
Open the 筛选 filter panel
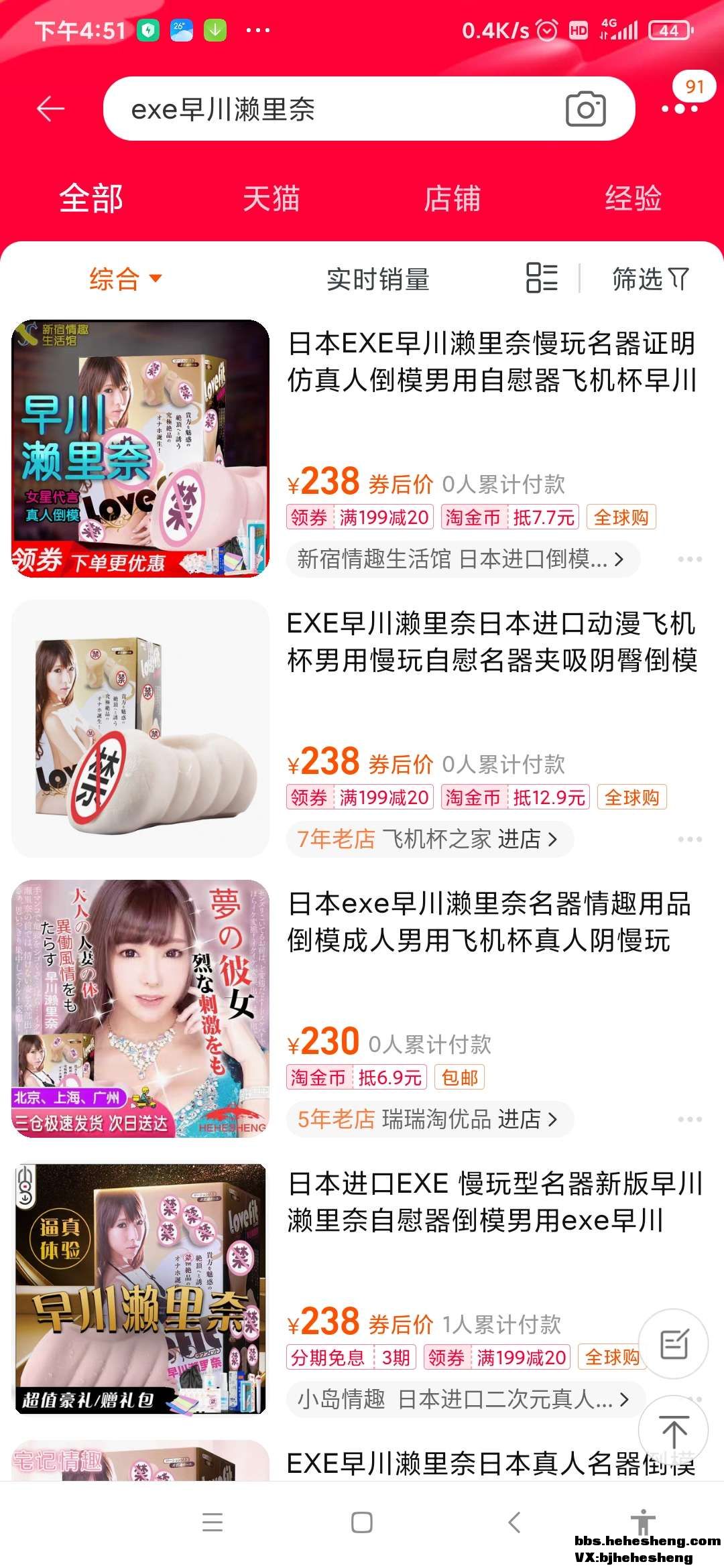[650, 279]
